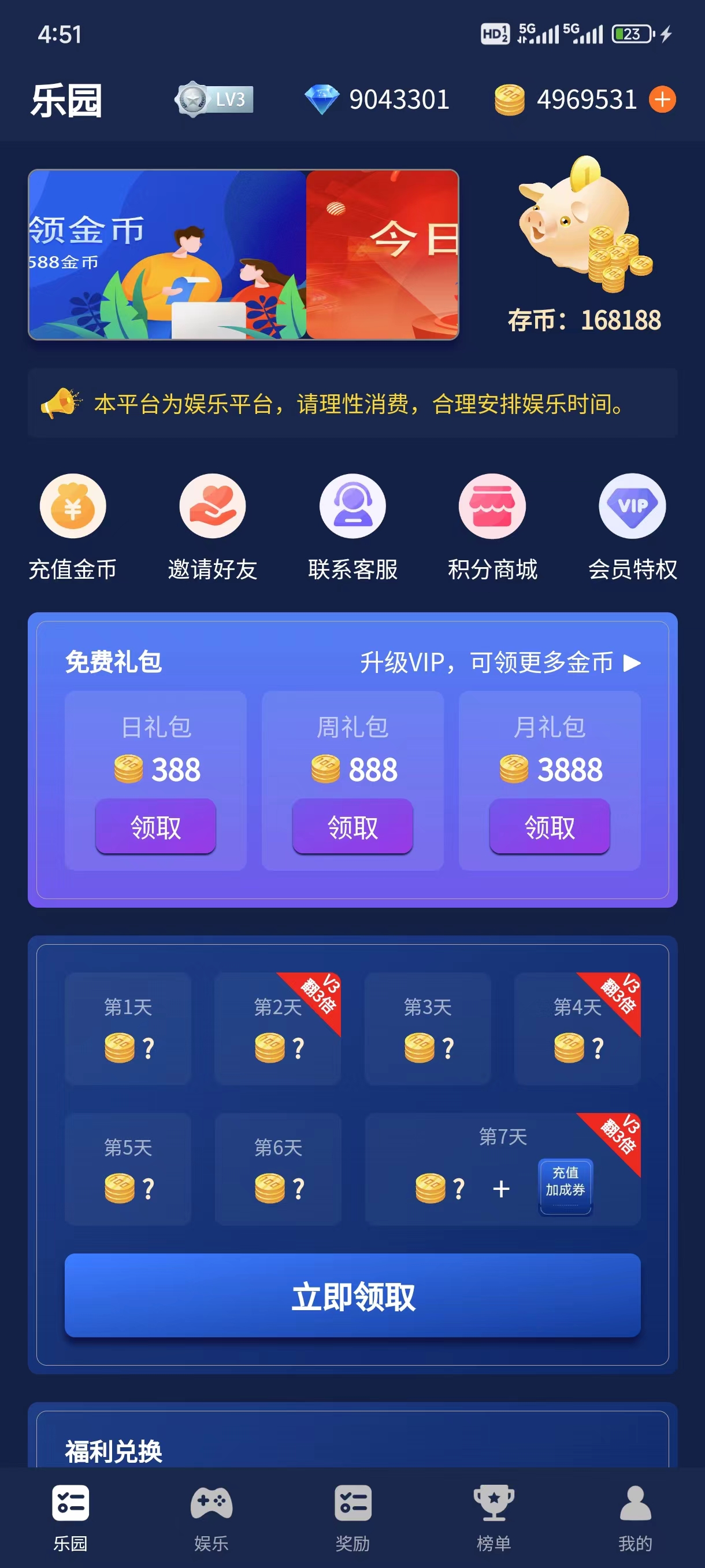Tap the orange plus icon beside the coin balance
This screenshot has width=705, height=1568.
pyautogui.click(x=662, y=99)
